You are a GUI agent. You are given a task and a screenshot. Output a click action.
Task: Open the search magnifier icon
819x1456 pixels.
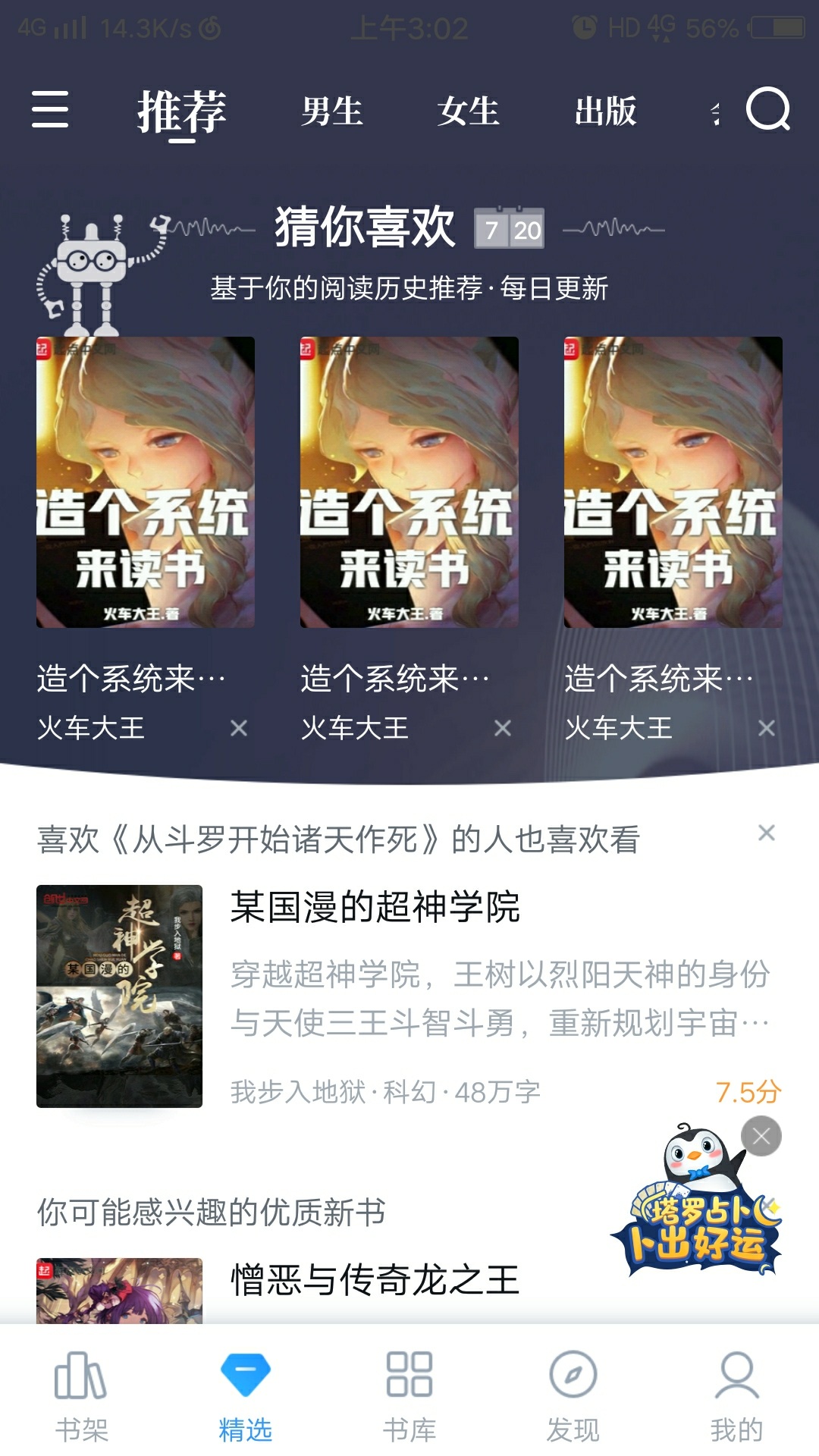(x=767, y=110)
